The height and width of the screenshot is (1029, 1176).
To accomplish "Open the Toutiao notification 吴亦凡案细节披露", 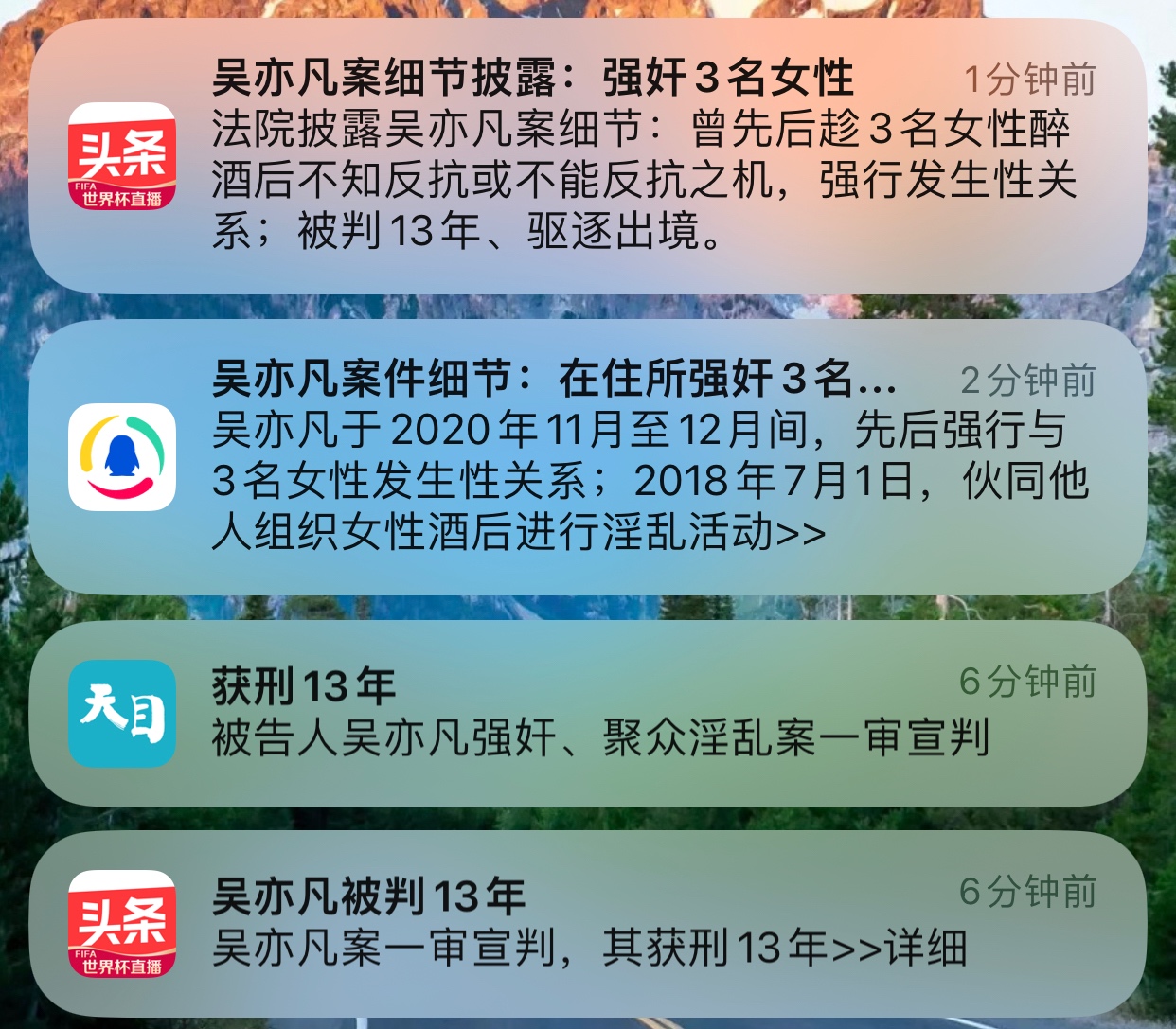I will (x=587, y=156).
